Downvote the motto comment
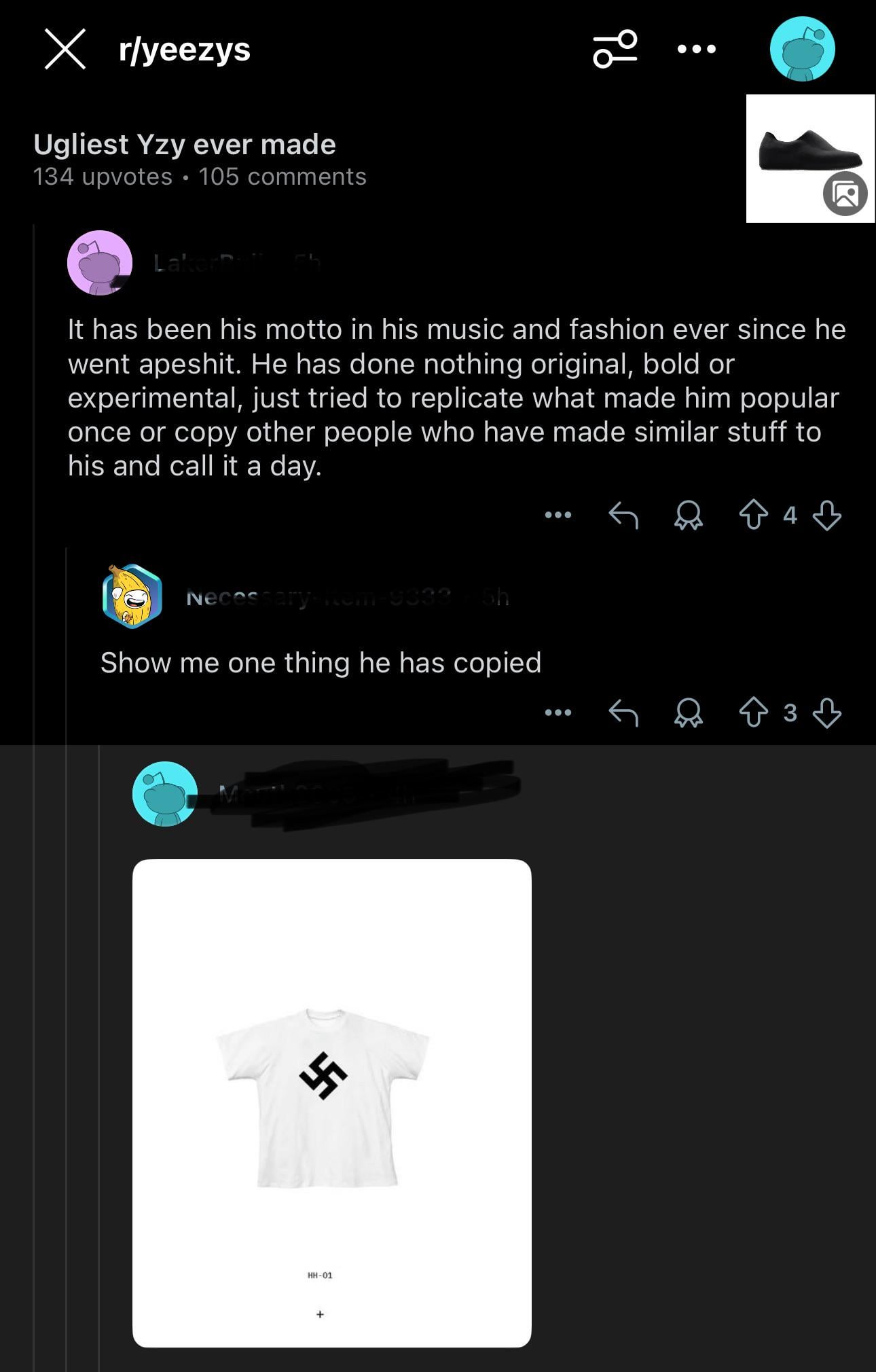The height and width of the screenshot is (1372, 876). tap(826, 515)
